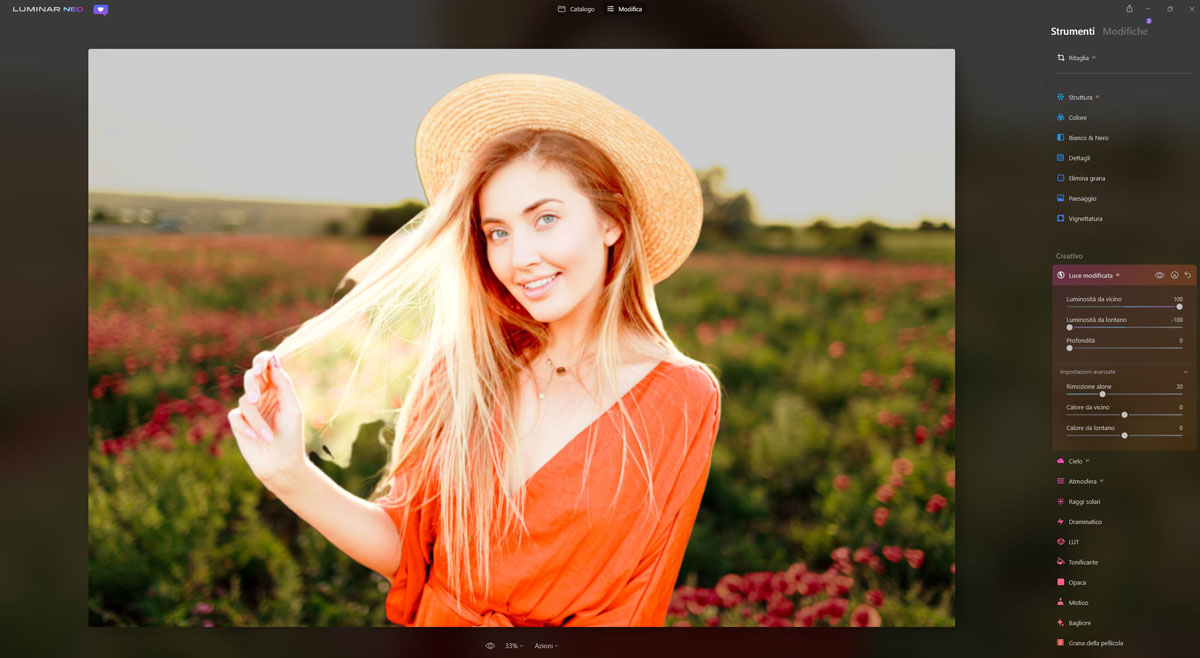
Task: Open the LUT tool
Action: tap(1073, 542)
